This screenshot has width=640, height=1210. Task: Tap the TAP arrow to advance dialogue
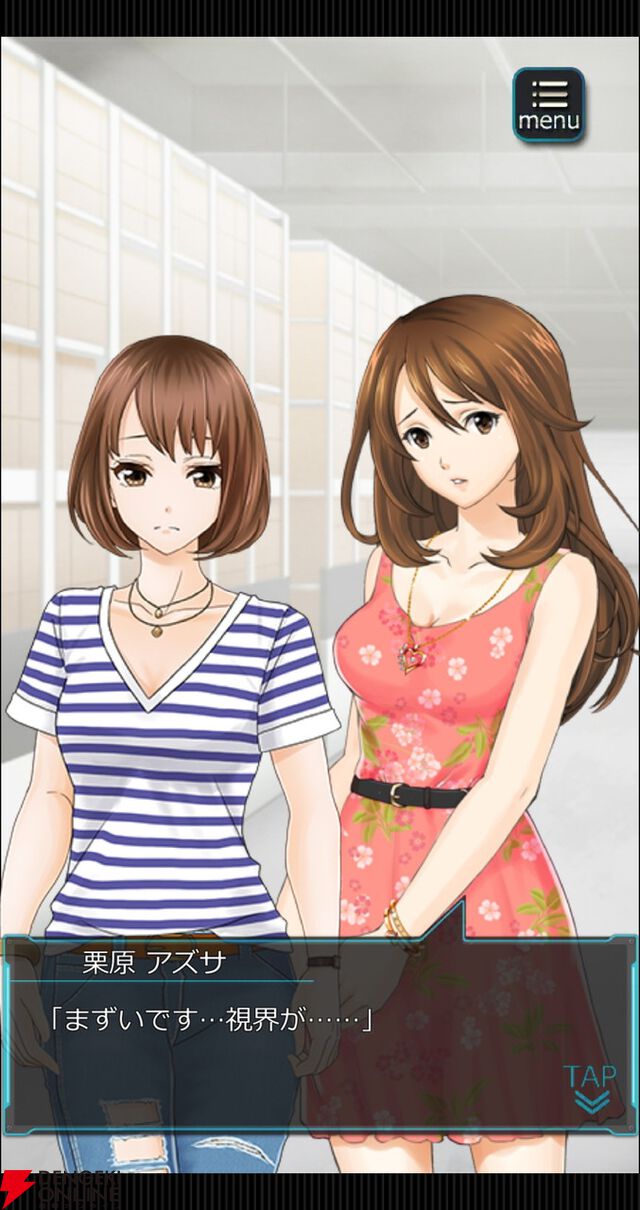pos(589,1088)
